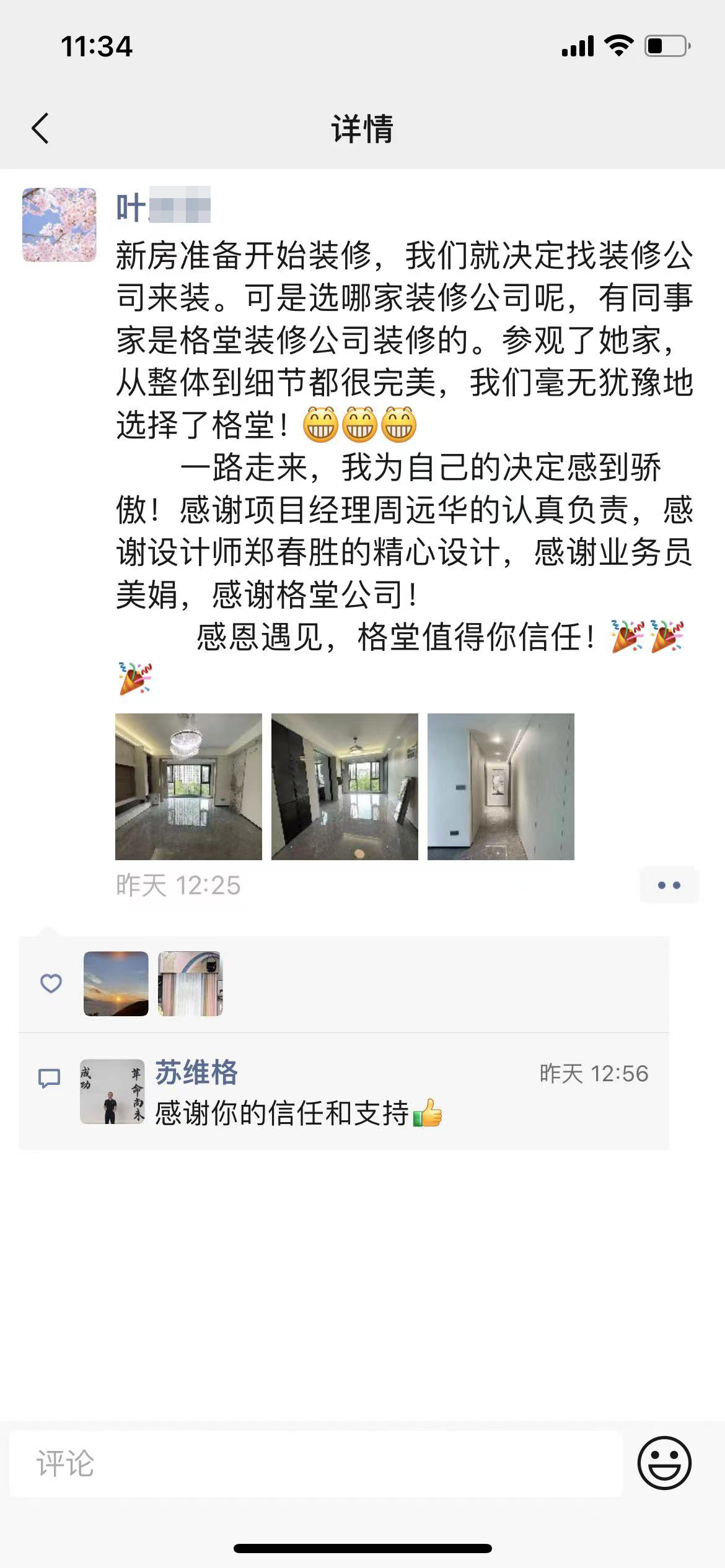Viewport: 725px width, 1568px height.
Task: Open the emoji picker beside the comment box
Action: point(664,1463)
